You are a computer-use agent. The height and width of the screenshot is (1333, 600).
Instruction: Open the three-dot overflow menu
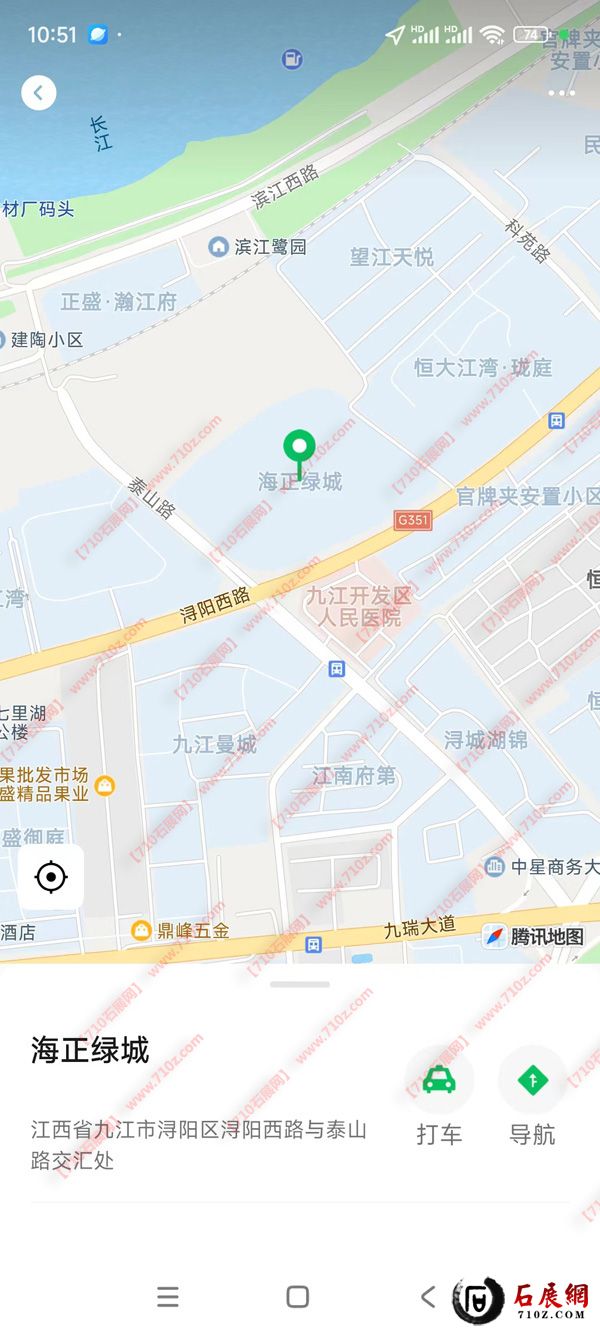click(561, 93)
